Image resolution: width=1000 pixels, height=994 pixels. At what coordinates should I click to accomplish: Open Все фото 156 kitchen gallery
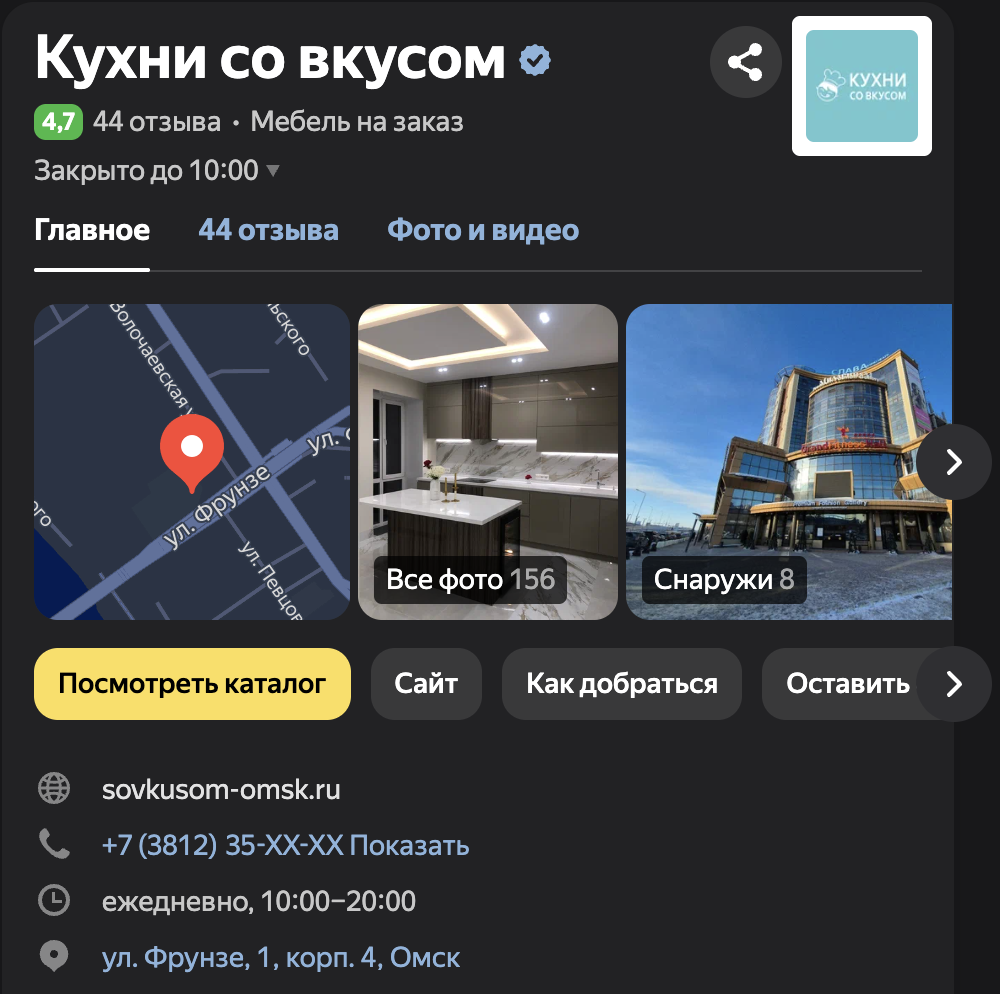point(488,461)
